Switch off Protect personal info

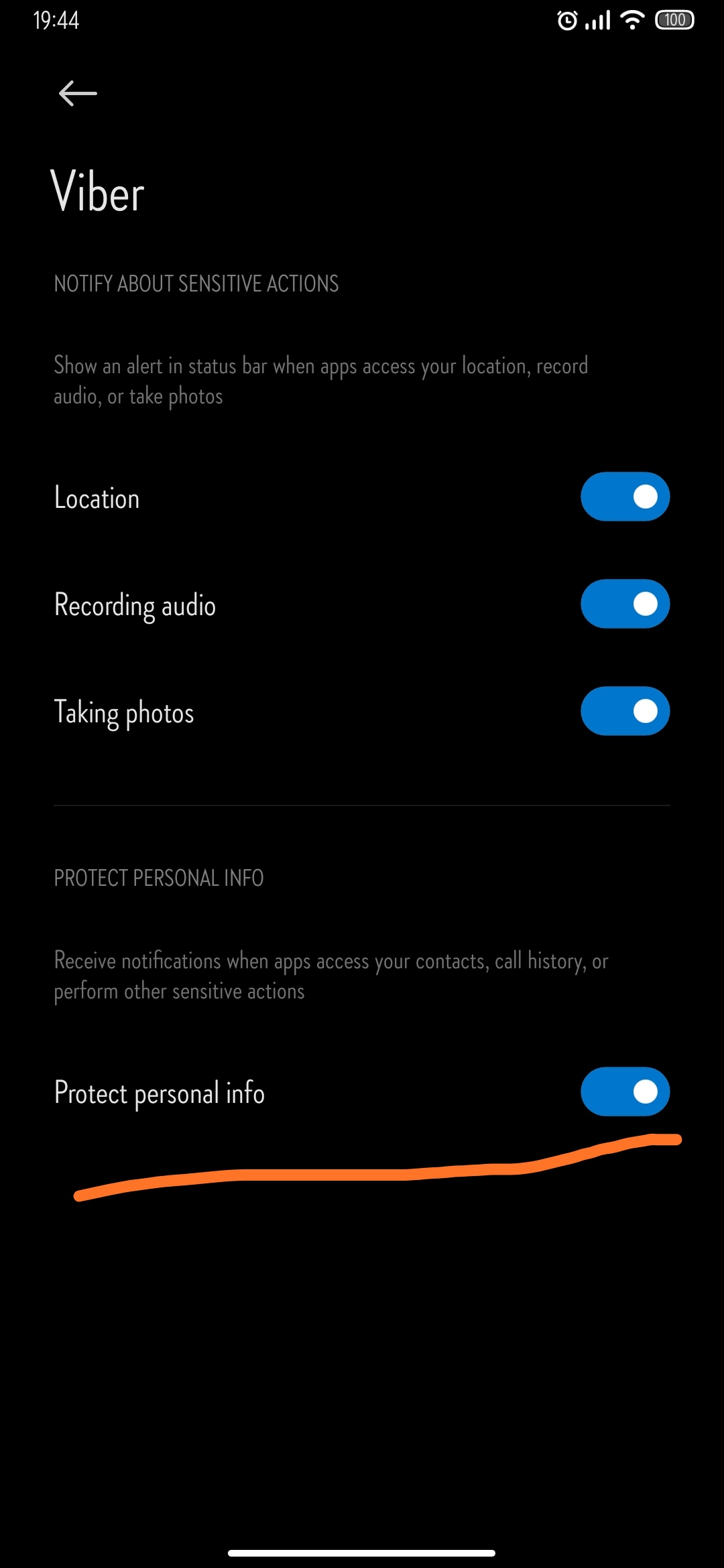[x=625, y=1092]
